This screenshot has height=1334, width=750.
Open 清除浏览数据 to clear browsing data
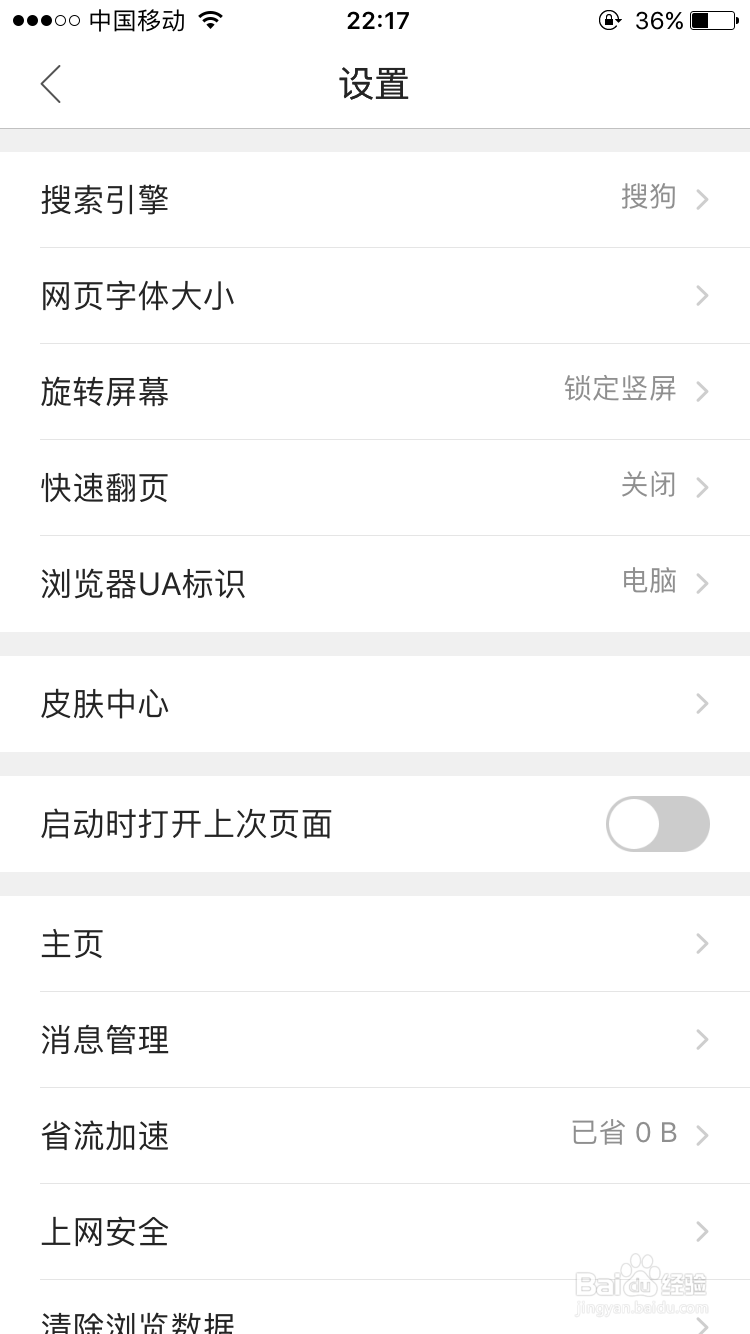pos(375,1322)
